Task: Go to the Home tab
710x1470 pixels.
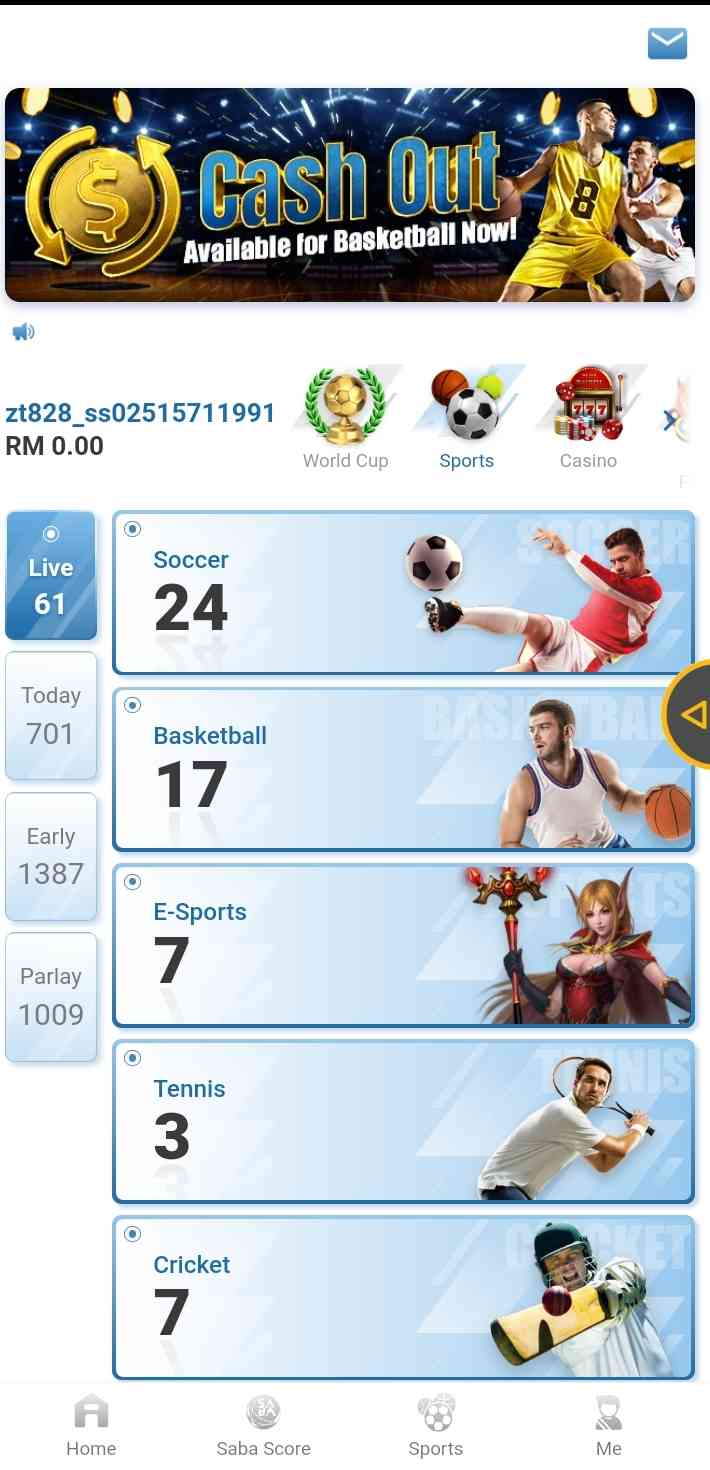Action: 91,1426
